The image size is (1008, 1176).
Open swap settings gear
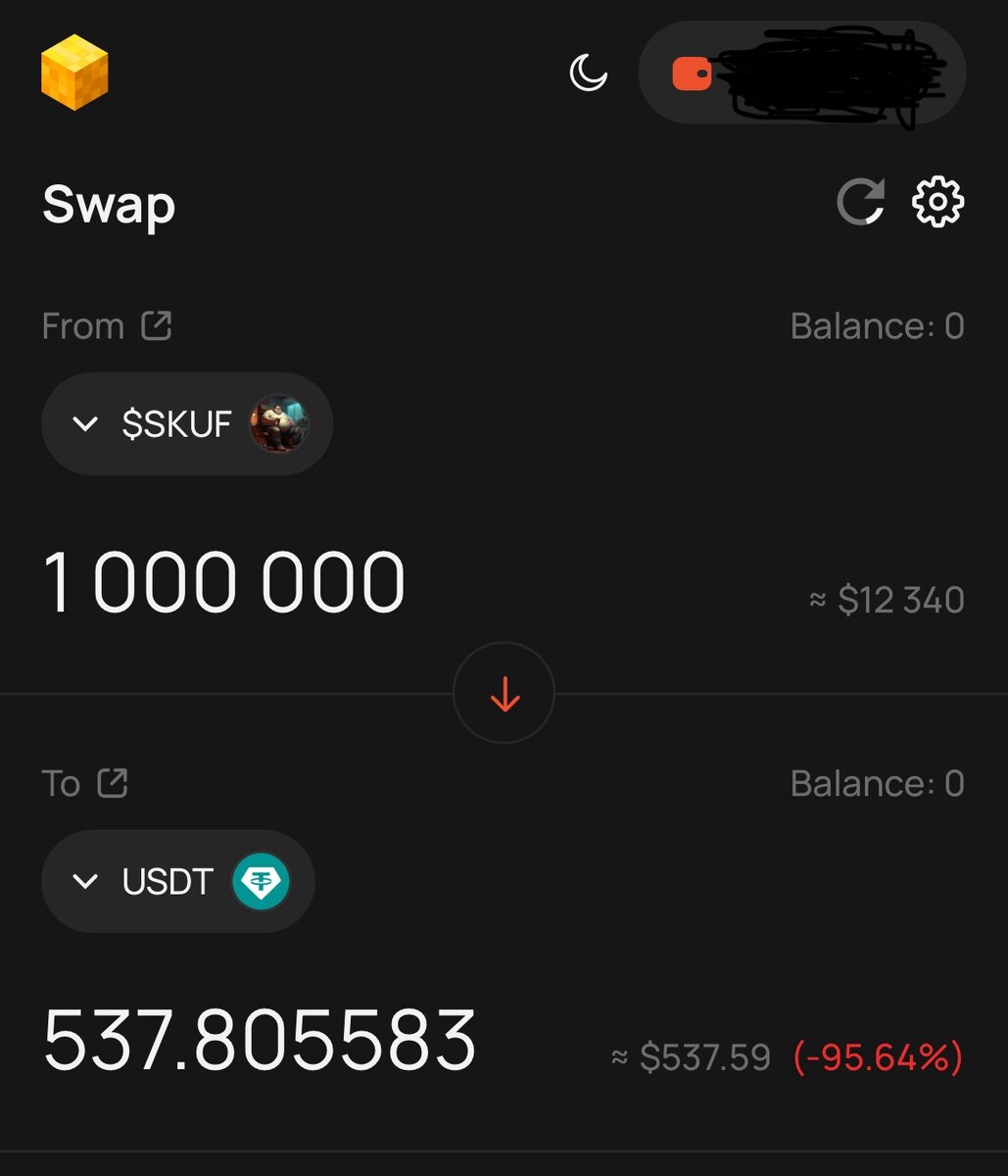coord(937,202)
